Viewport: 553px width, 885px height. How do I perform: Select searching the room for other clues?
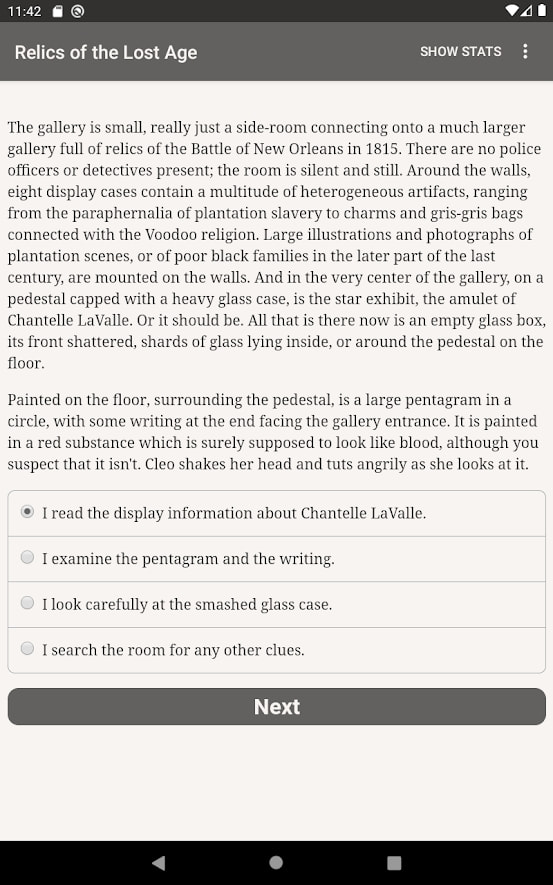tap(276, 650)
